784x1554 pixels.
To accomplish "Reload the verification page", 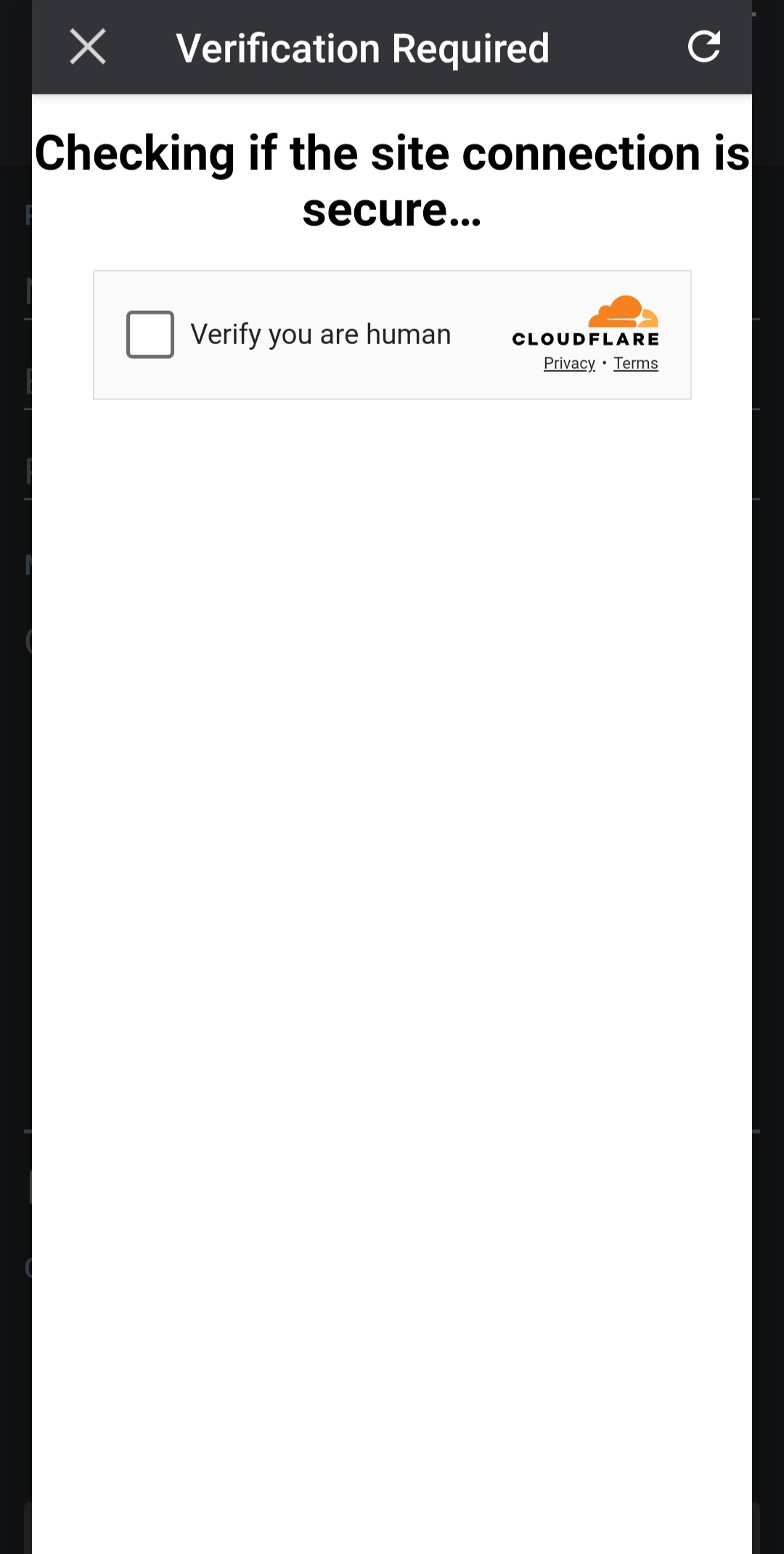I will click(703, 47).
